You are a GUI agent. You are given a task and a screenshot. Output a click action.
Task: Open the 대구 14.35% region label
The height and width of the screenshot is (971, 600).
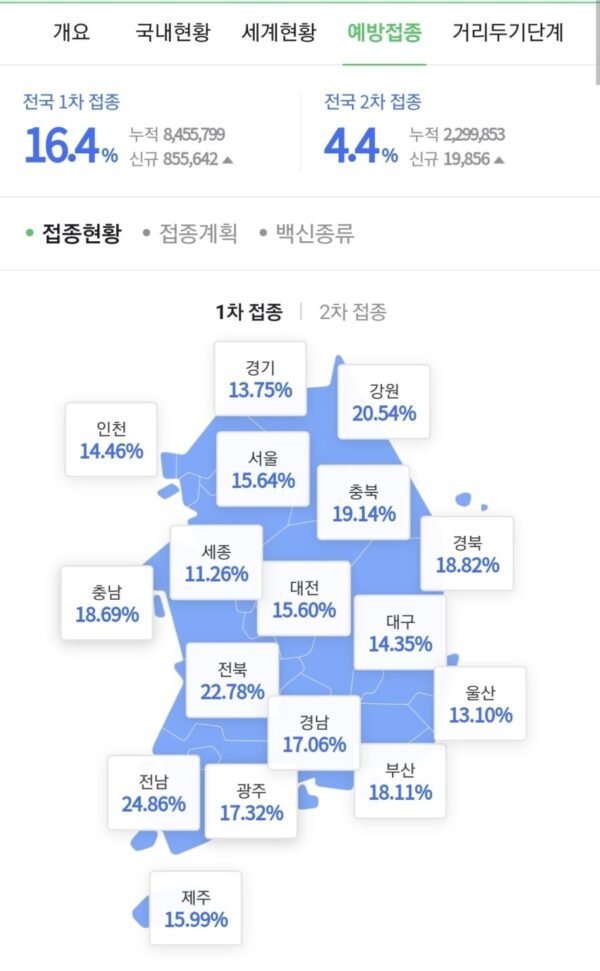tap(400, 632)
